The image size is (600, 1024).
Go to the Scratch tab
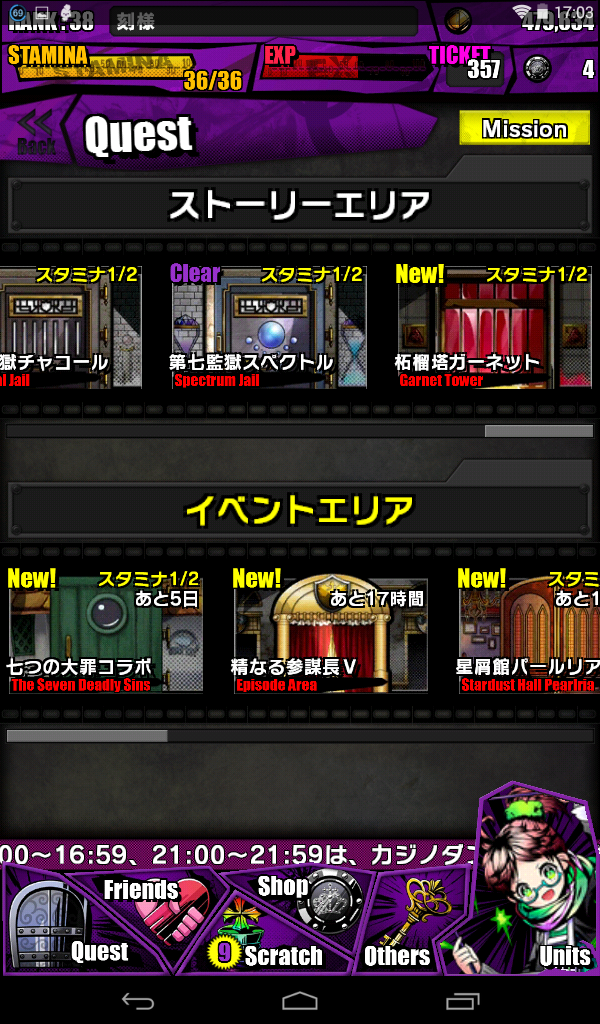tap(270, 952)
